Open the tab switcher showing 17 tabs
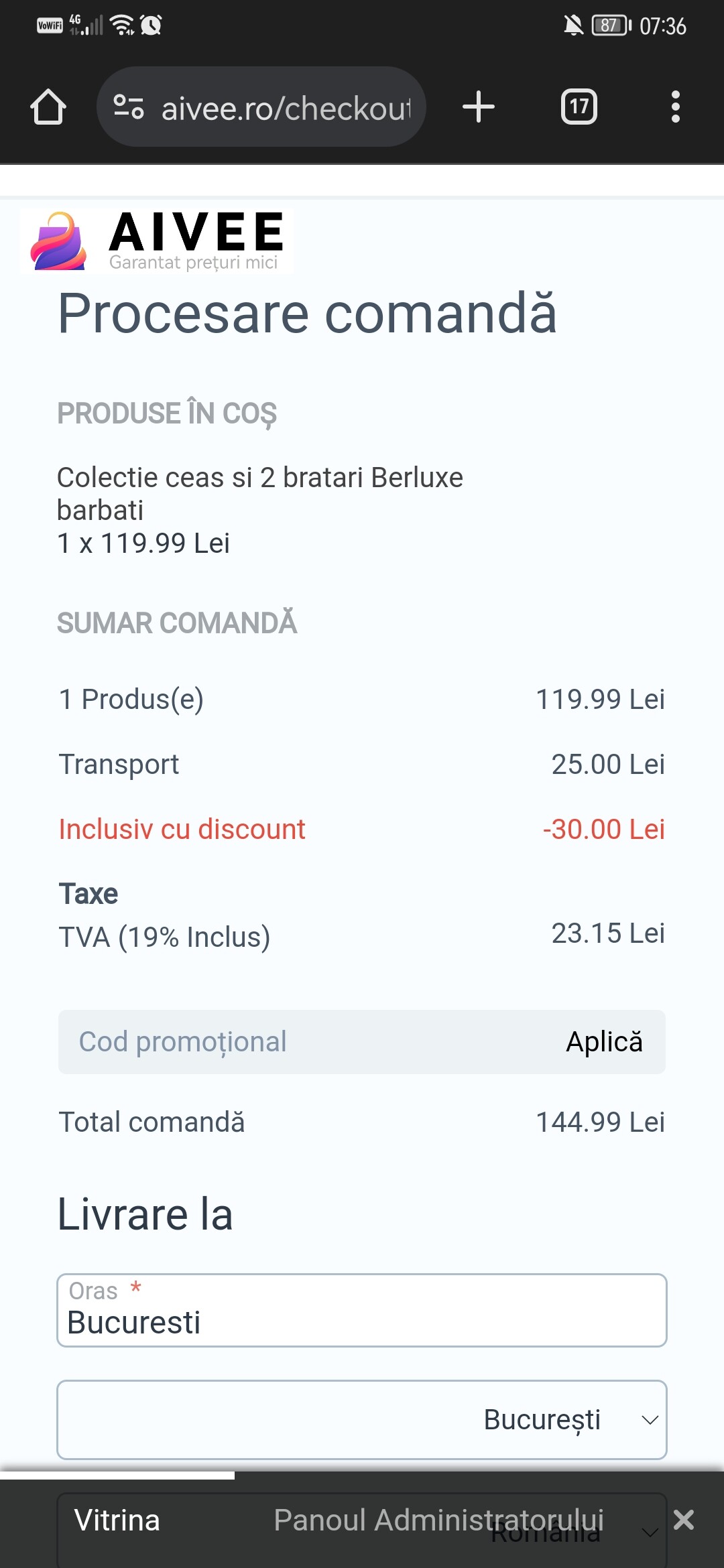This screenshot has height=1568, width=724. (579, 107)
